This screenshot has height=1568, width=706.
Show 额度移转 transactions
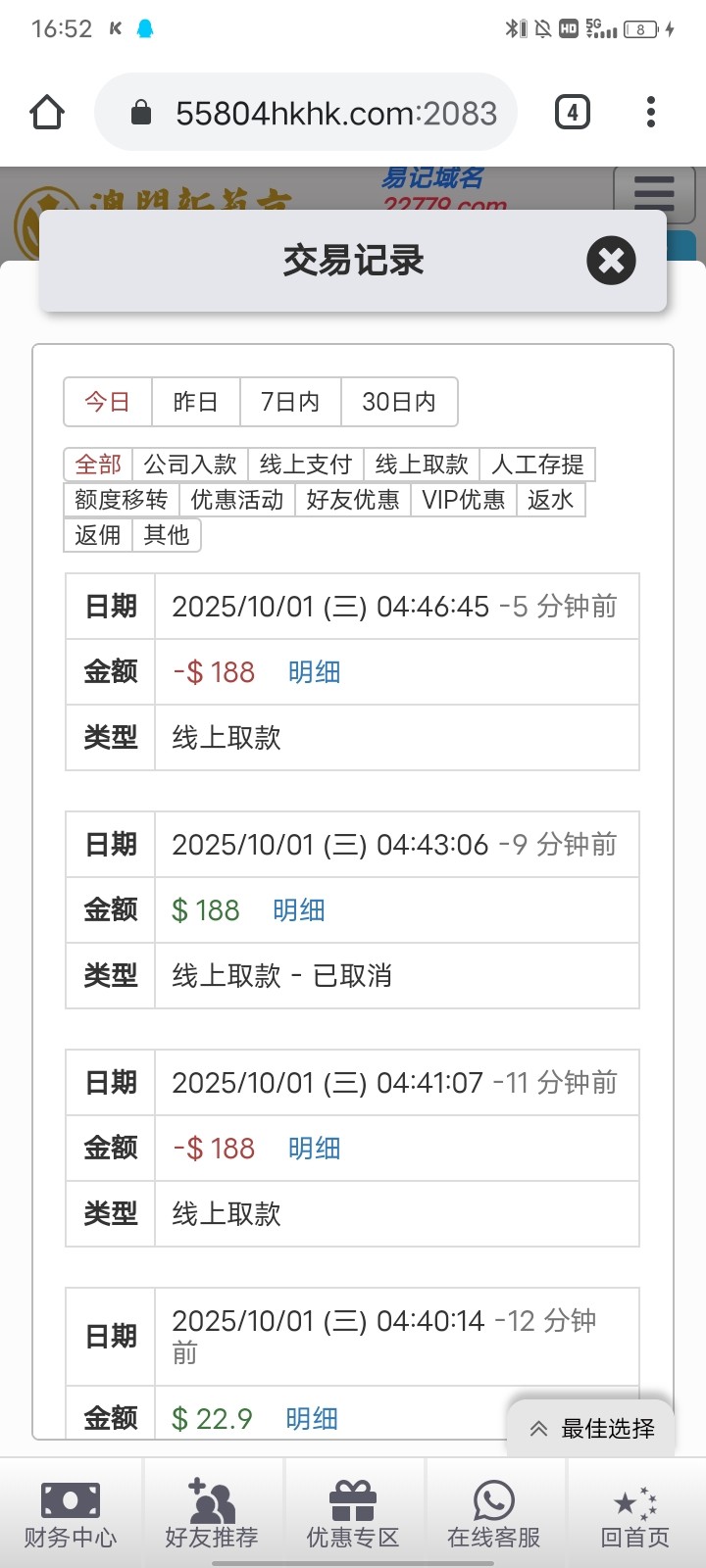tap(122, 500)
